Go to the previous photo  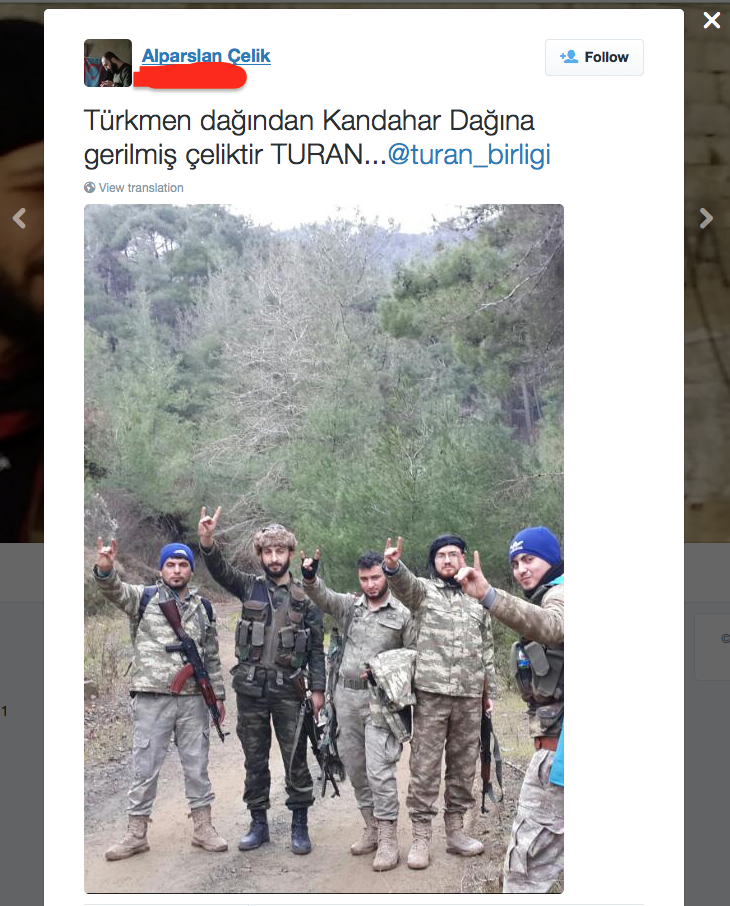pos(19,218)
